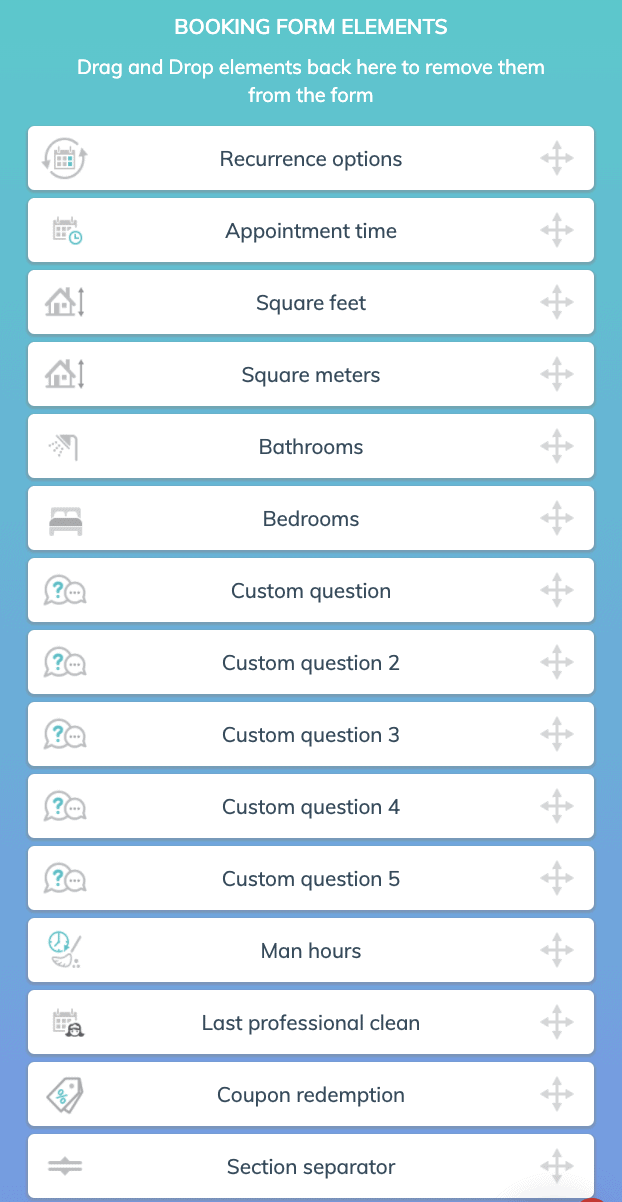Select the Custom question 4 element

tap(311, 806)
